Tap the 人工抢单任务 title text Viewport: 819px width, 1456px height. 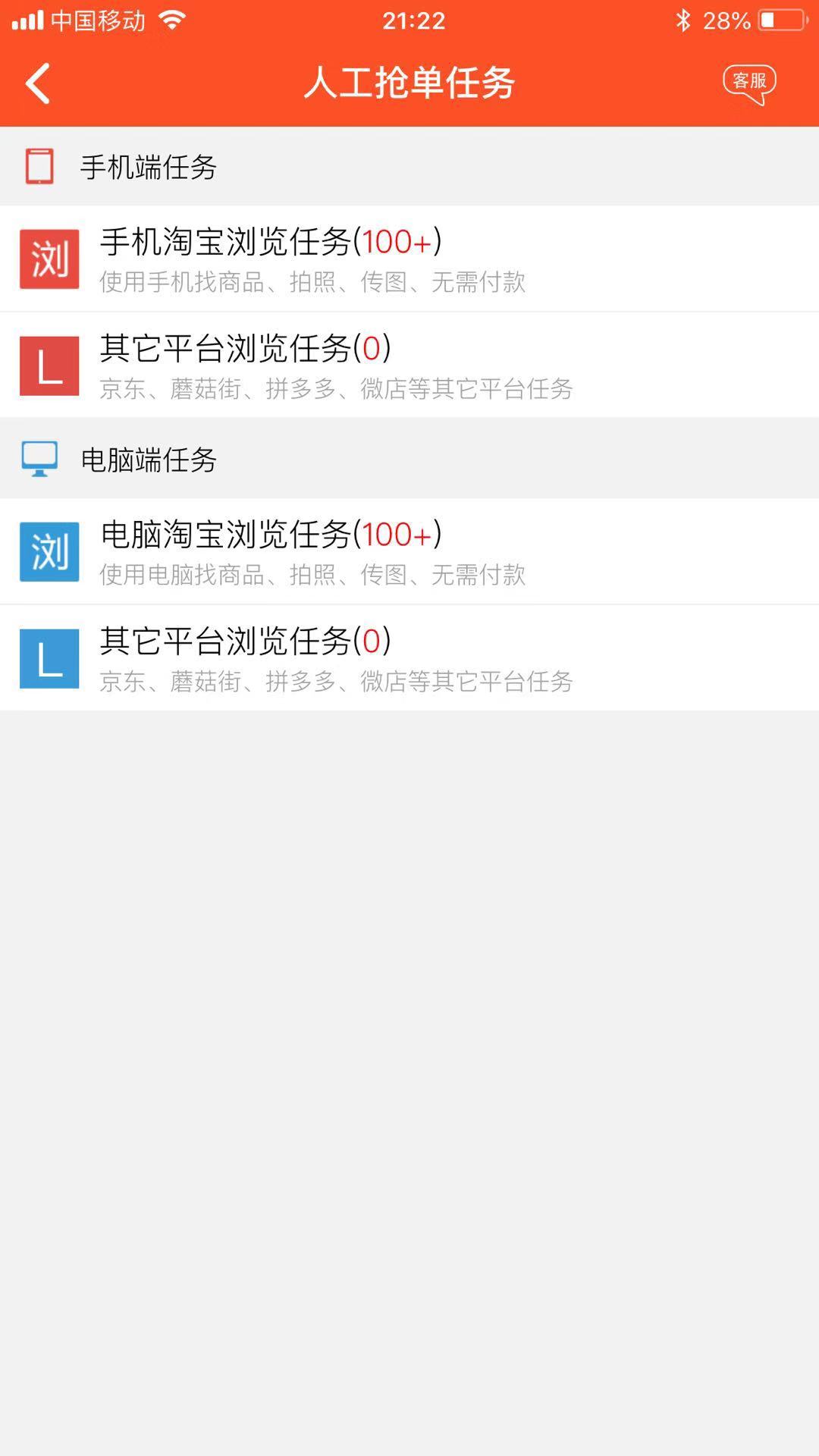coord(409,83)
